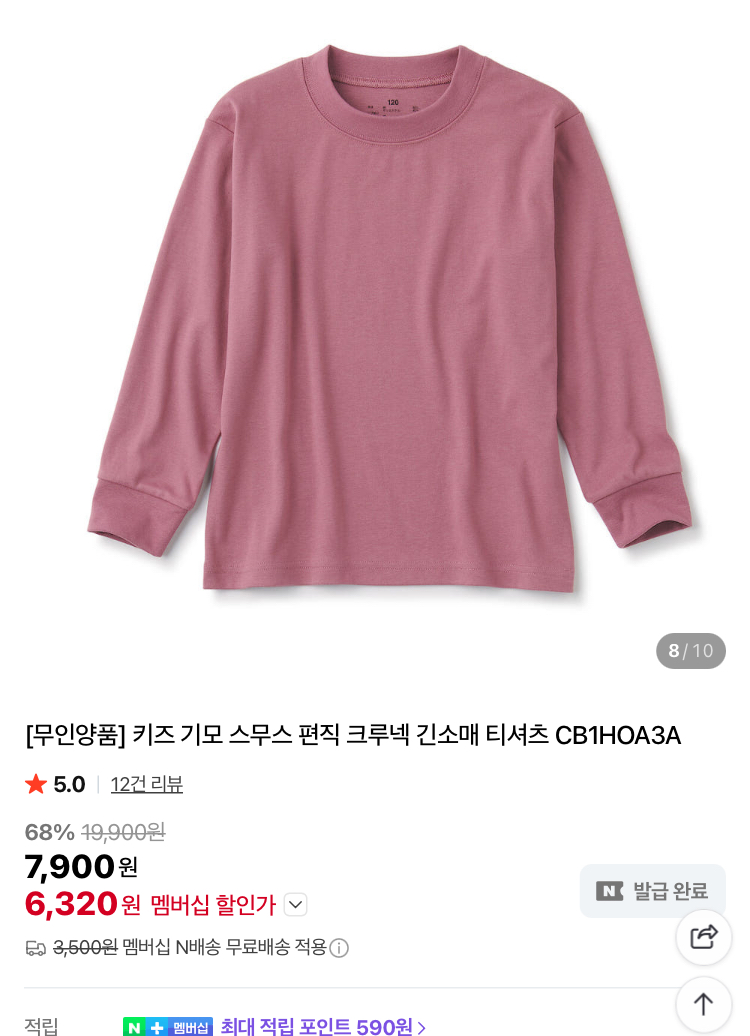Open the 12건 리뷰 reviews link
This screenshot has height=1036, width=750.
coord(147,785)
